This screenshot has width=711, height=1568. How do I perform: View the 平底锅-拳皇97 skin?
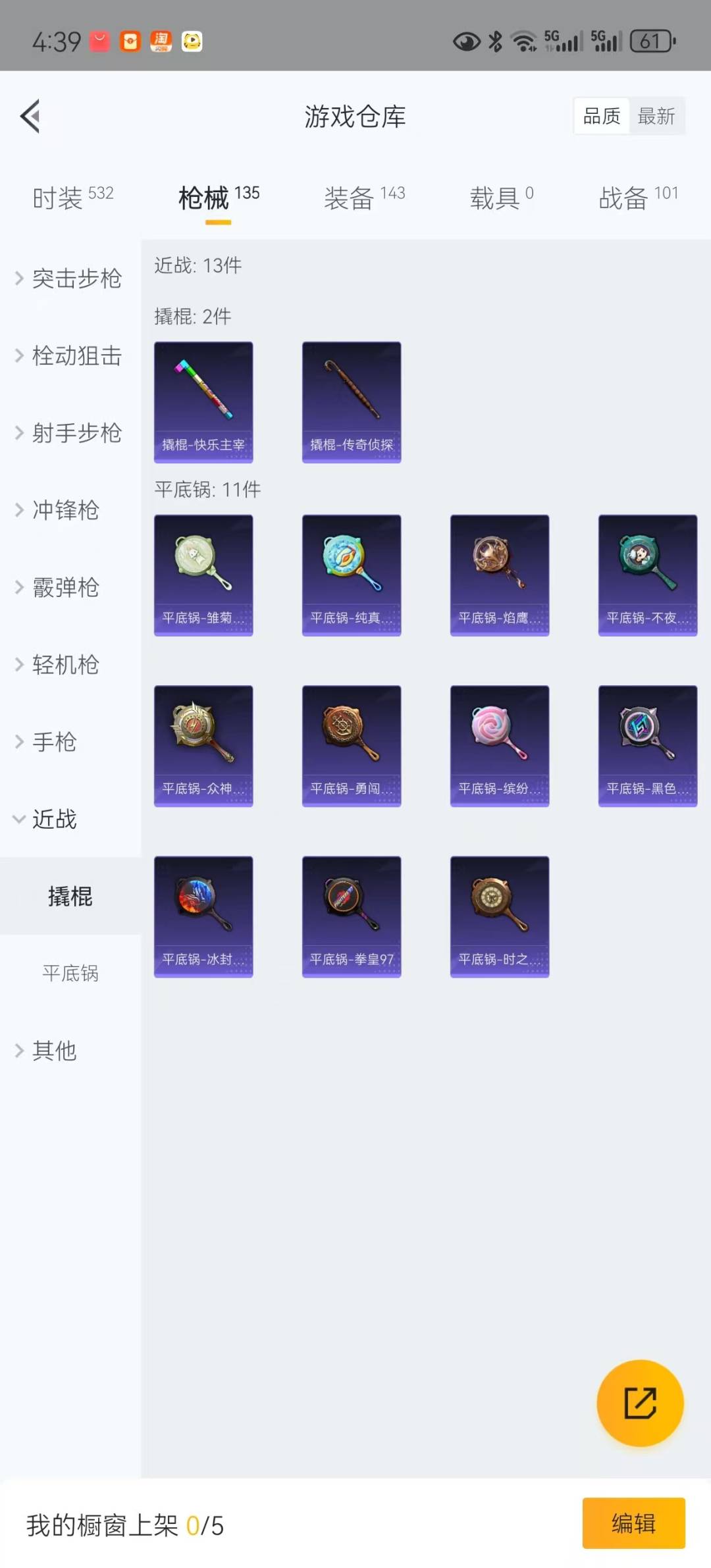(352, 917)
